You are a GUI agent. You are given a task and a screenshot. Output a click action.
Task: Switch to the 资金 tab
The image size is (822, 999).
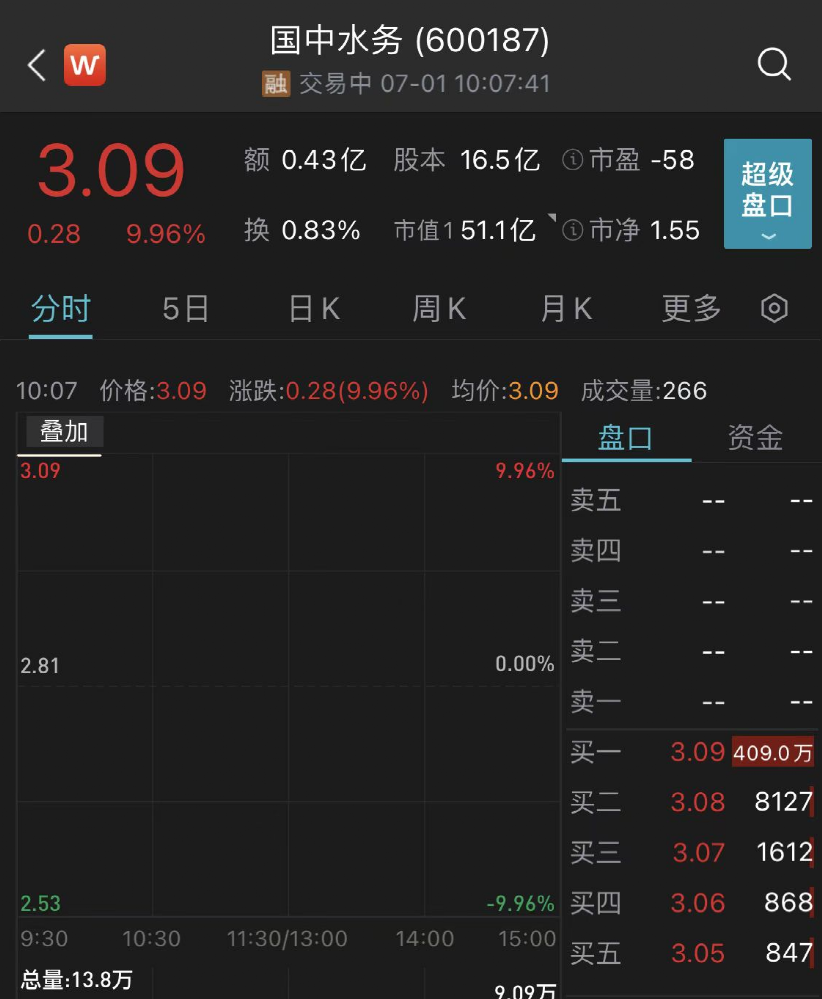coord(755,438)
